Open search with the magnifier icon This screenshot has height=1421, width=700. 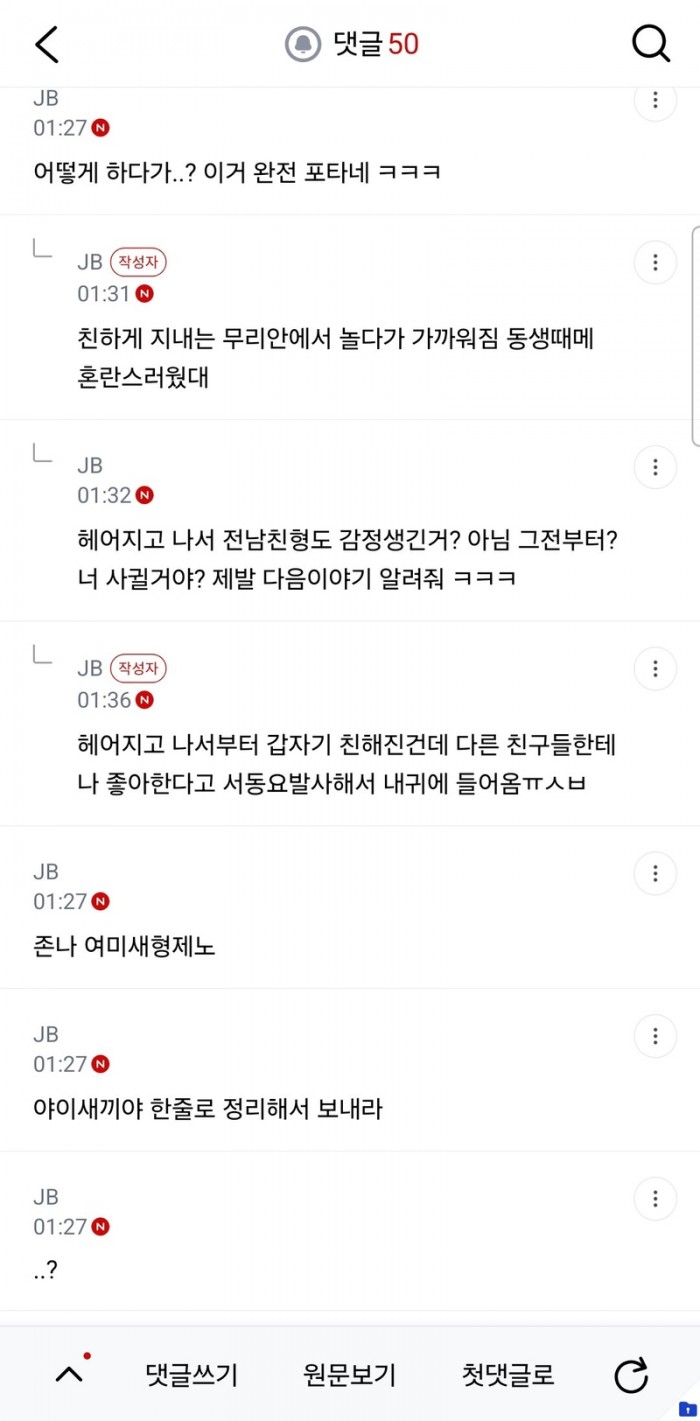click(x=651, y=44)
